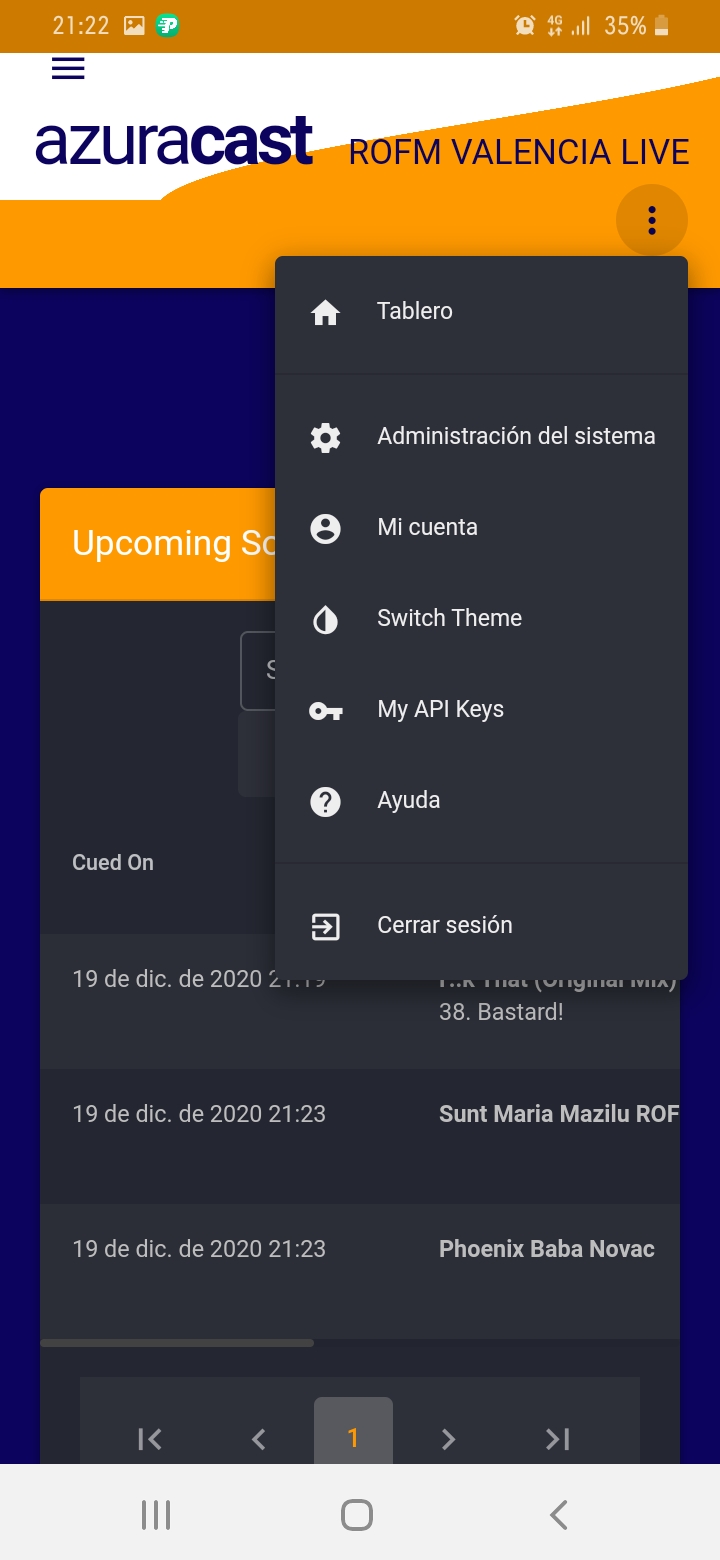Choose Cerrar sesión to log out

[444, 925]
